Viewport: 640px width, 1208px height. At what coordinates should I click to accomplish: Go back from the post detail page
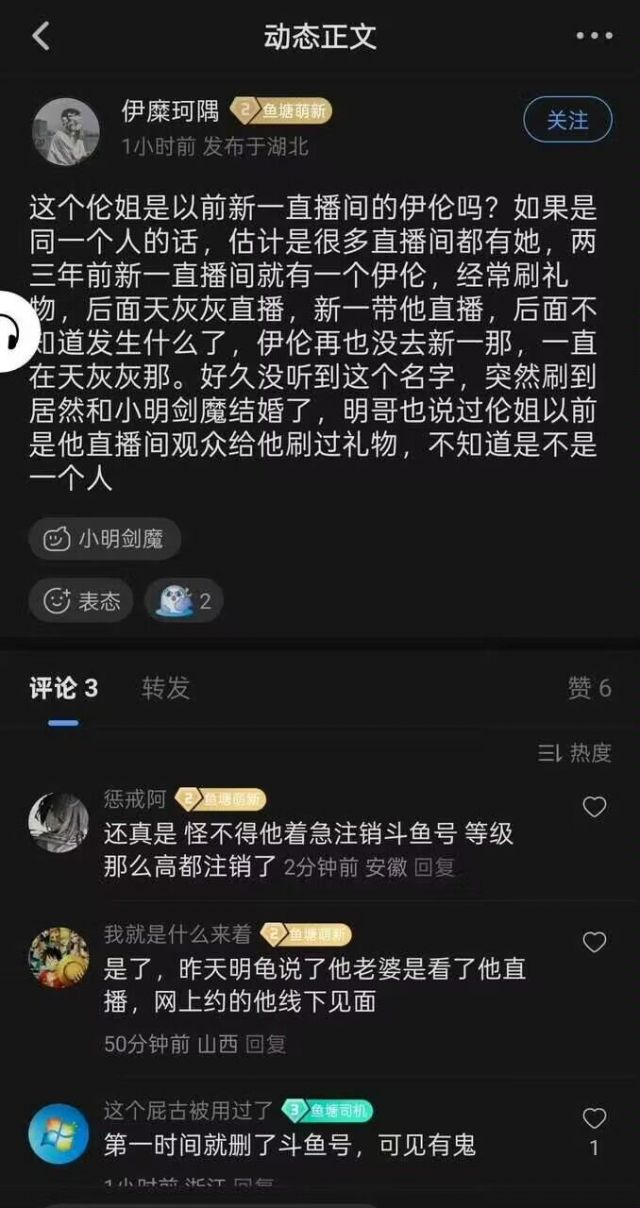point(40,36)
